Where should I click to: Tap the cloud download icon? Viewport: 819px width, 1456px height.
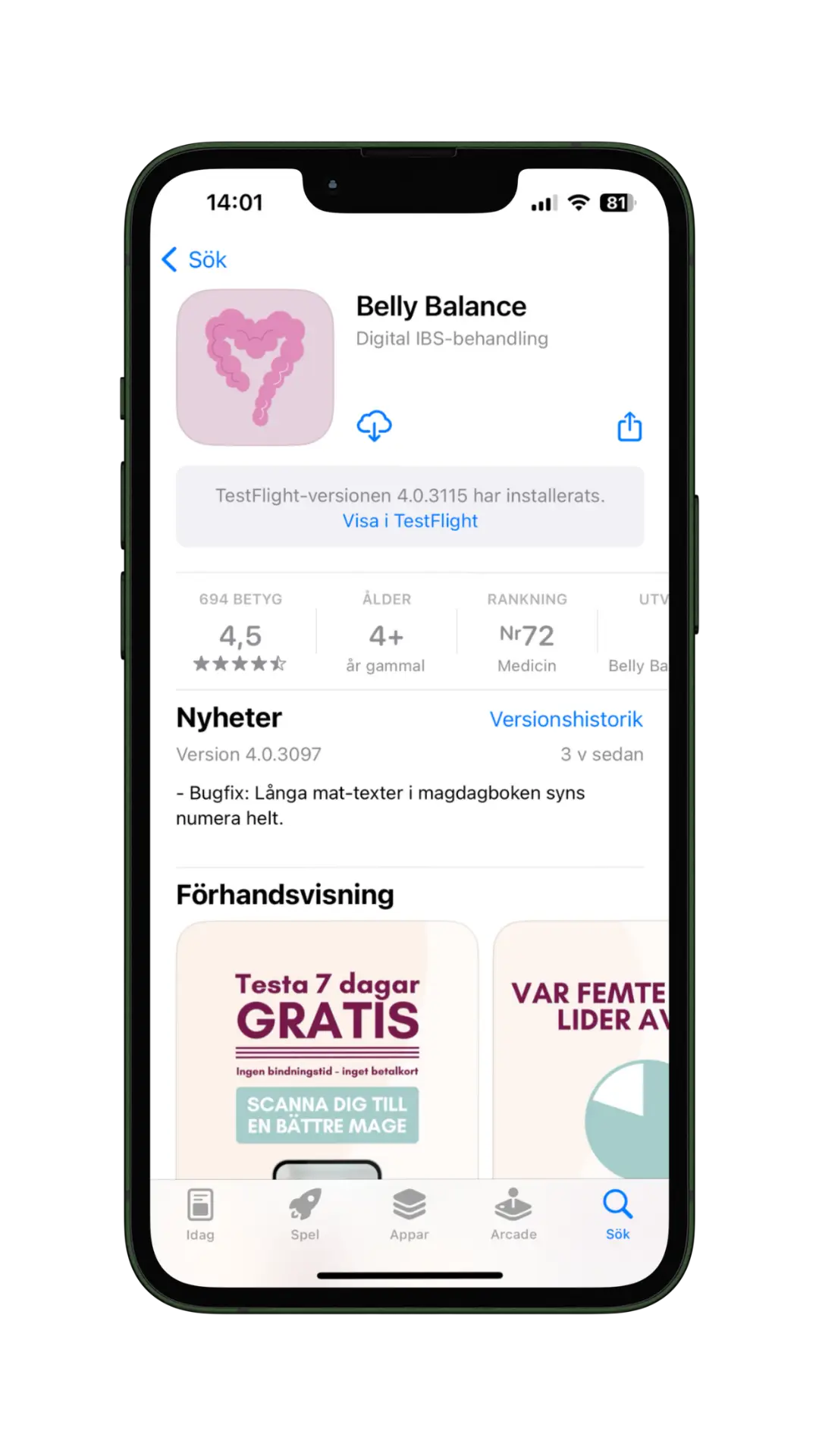click(374, 425)
